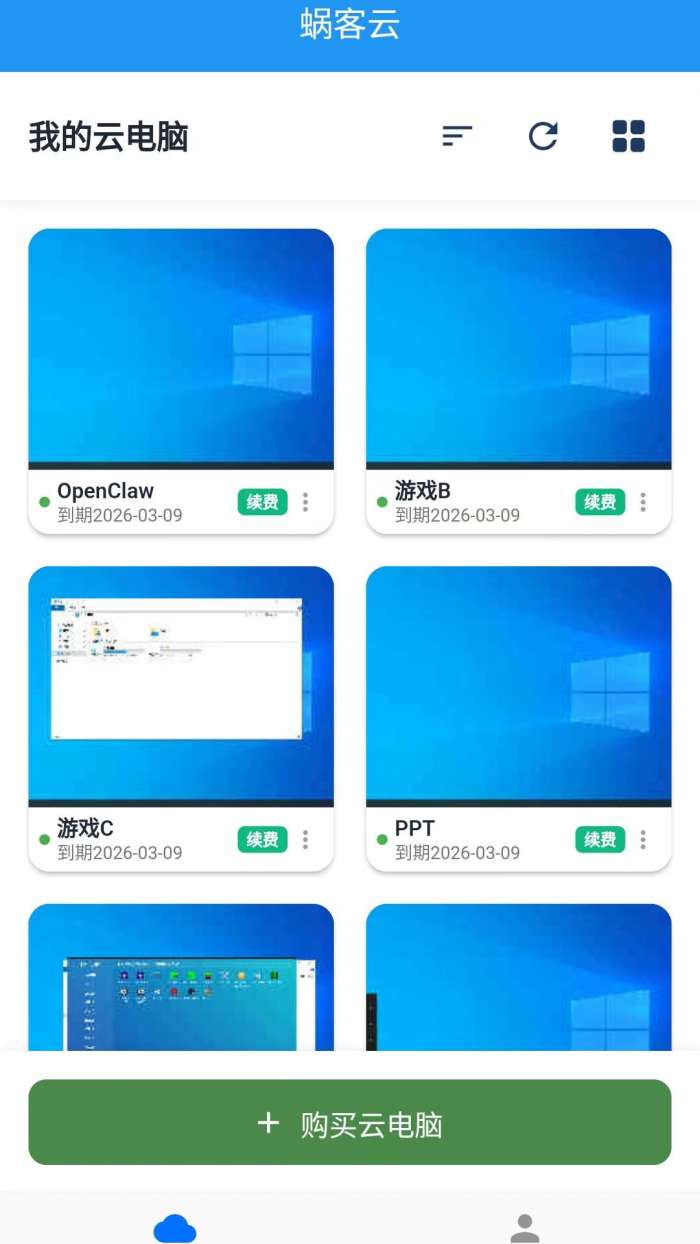Open the 游戏B cloud computer
Viewport: 700px width, 1244px height.
(x=519, y=348)
